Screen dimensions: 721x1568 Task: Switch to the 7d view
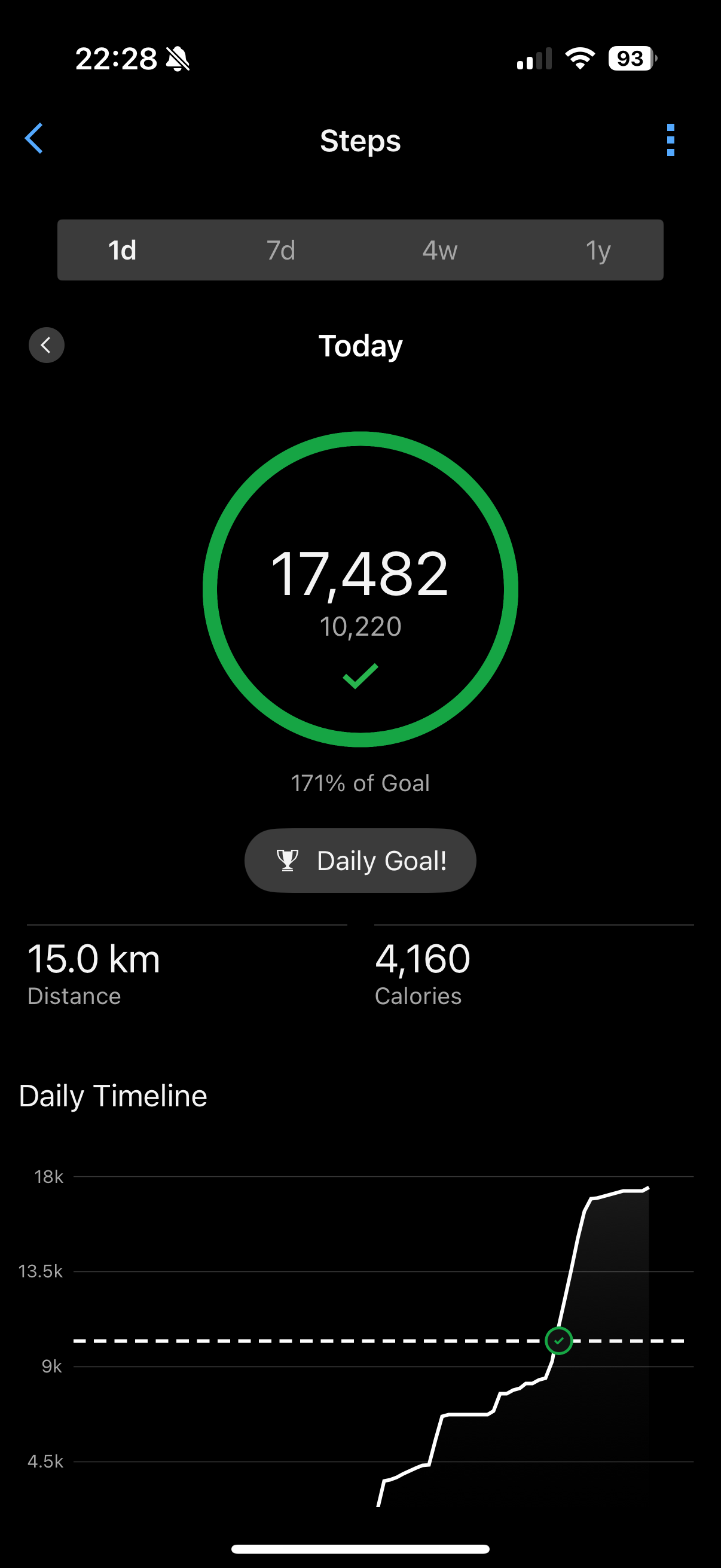pos(280,250)
